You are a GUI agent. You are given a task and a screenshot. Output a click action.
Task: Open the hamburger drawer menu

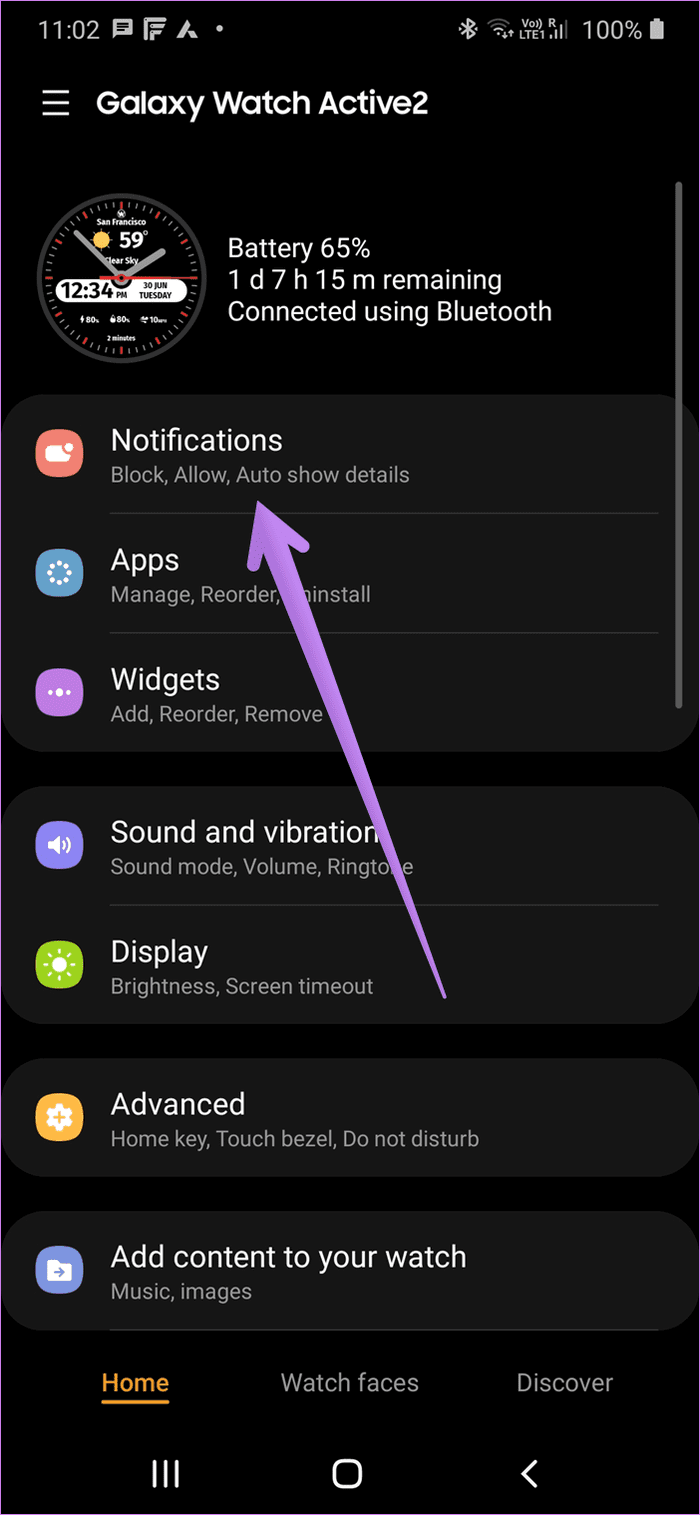click(56, 103)
